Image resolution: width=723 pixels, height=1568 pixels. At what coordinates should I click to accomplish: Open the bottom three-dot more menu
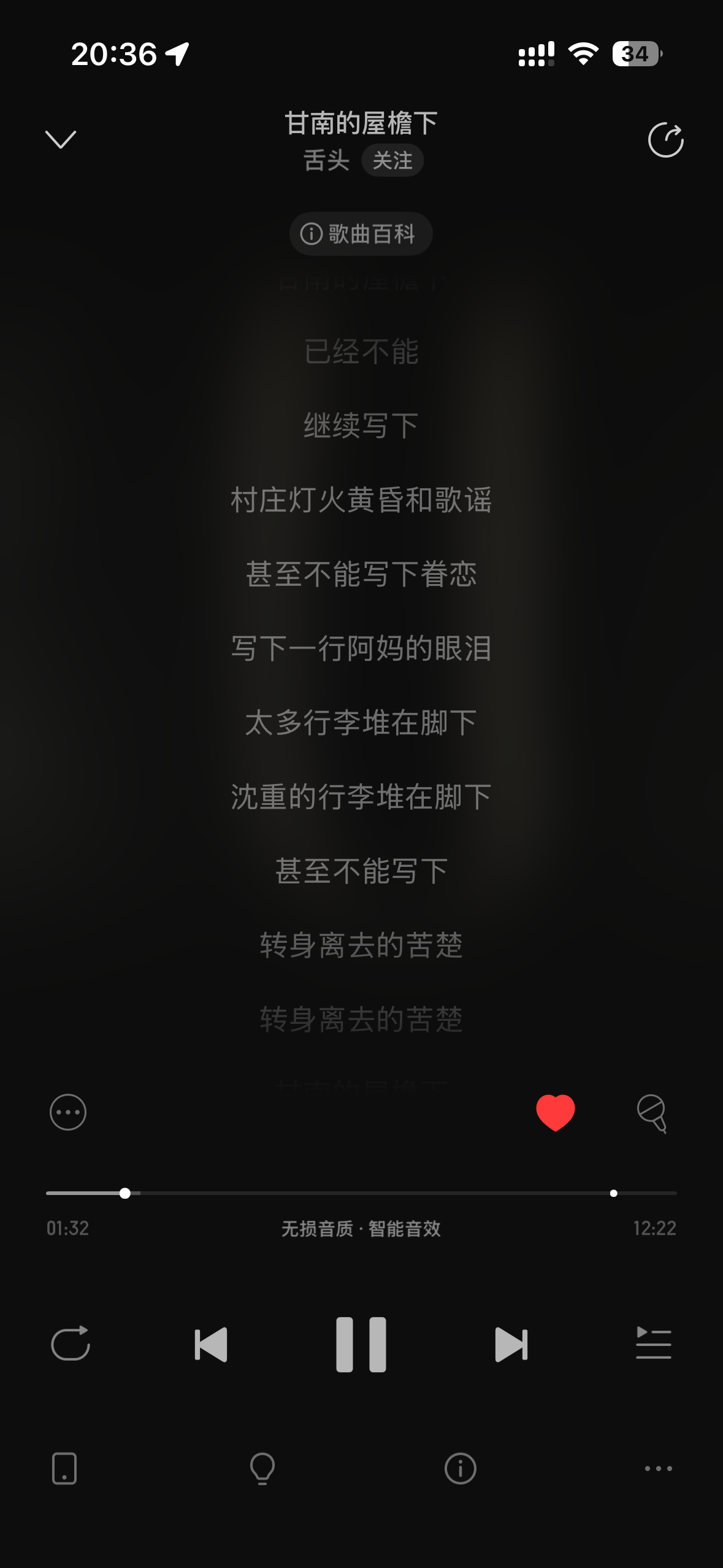click(x=659, y=1469)
